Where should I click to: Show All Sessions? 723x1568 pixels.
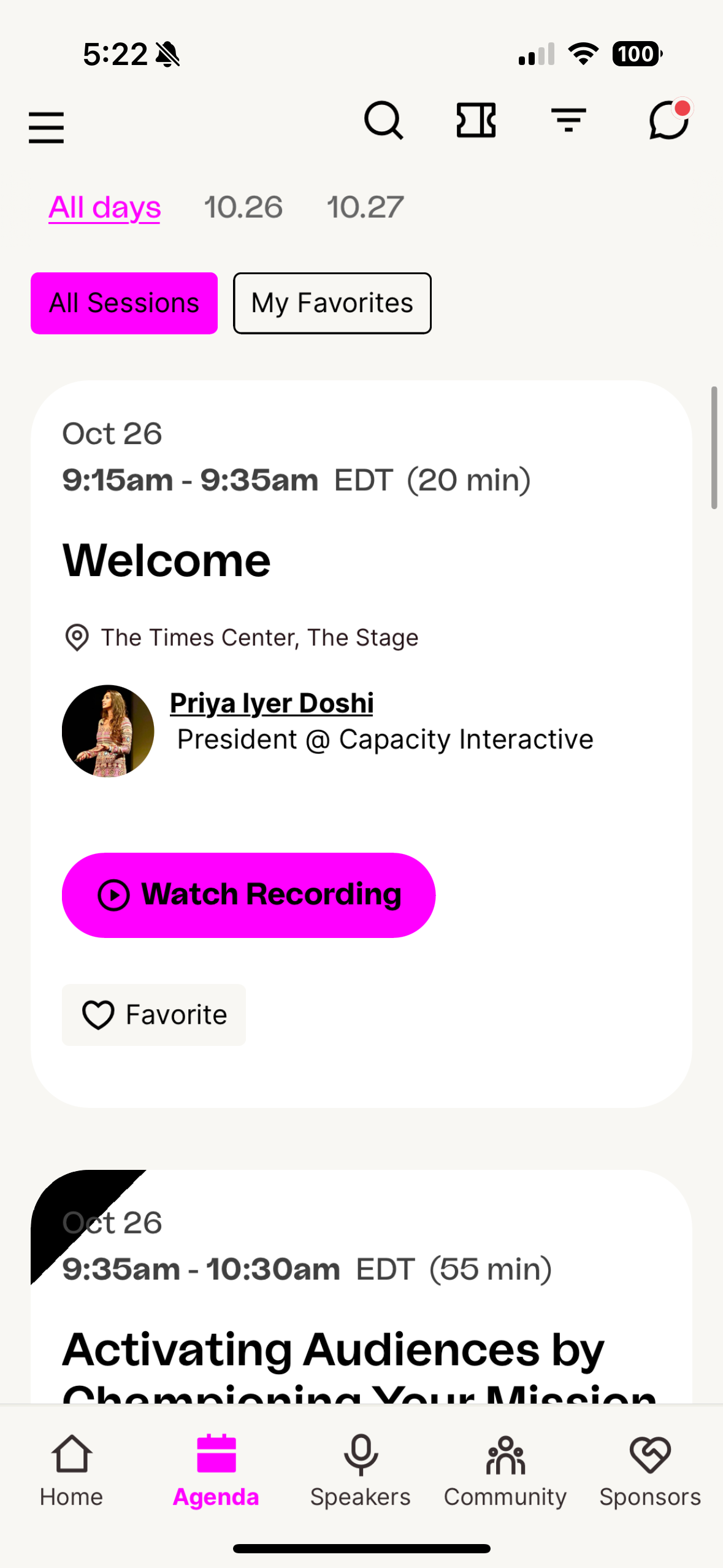click(124, 303)
